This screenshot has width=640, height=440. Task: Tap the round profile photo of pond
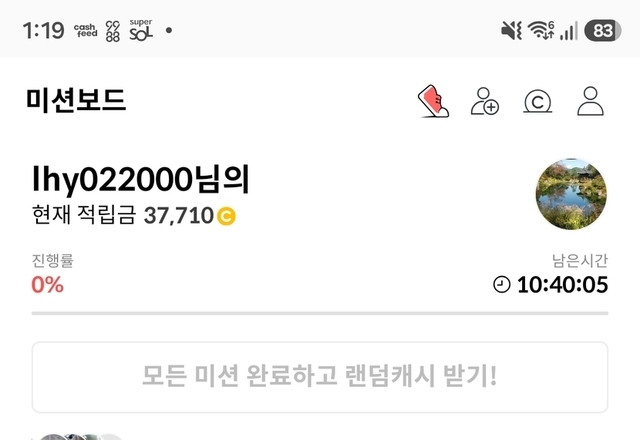coord(571,194)
